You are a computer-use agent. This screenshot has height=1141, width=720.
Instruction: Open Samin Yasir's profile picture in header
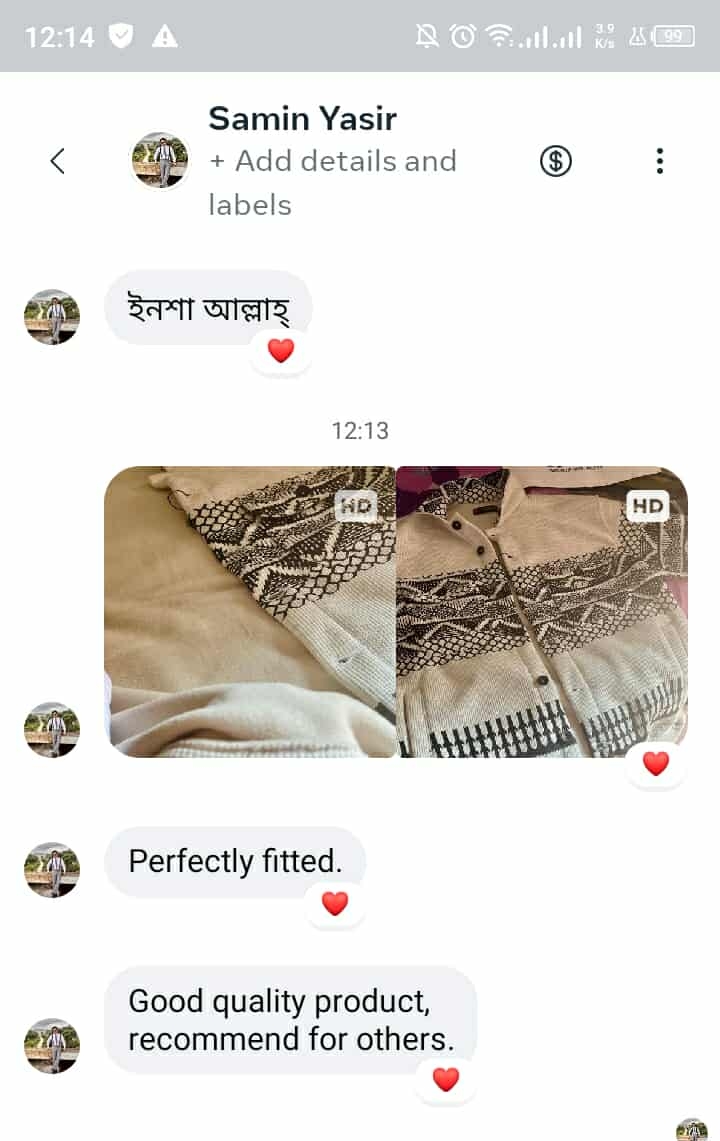pyautogui.click(x=160, y=161)
